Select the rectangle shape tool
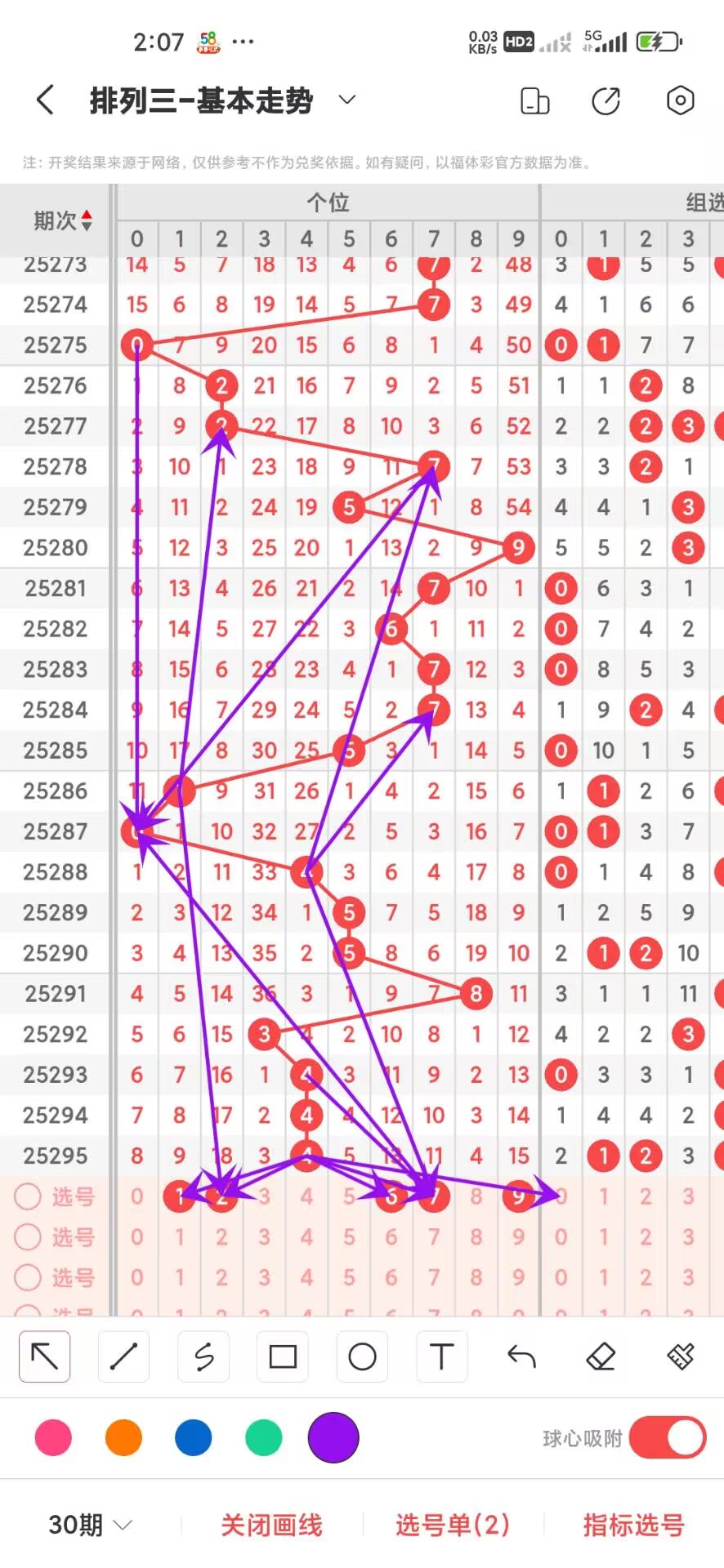724x1568 pixels. 283,1356
